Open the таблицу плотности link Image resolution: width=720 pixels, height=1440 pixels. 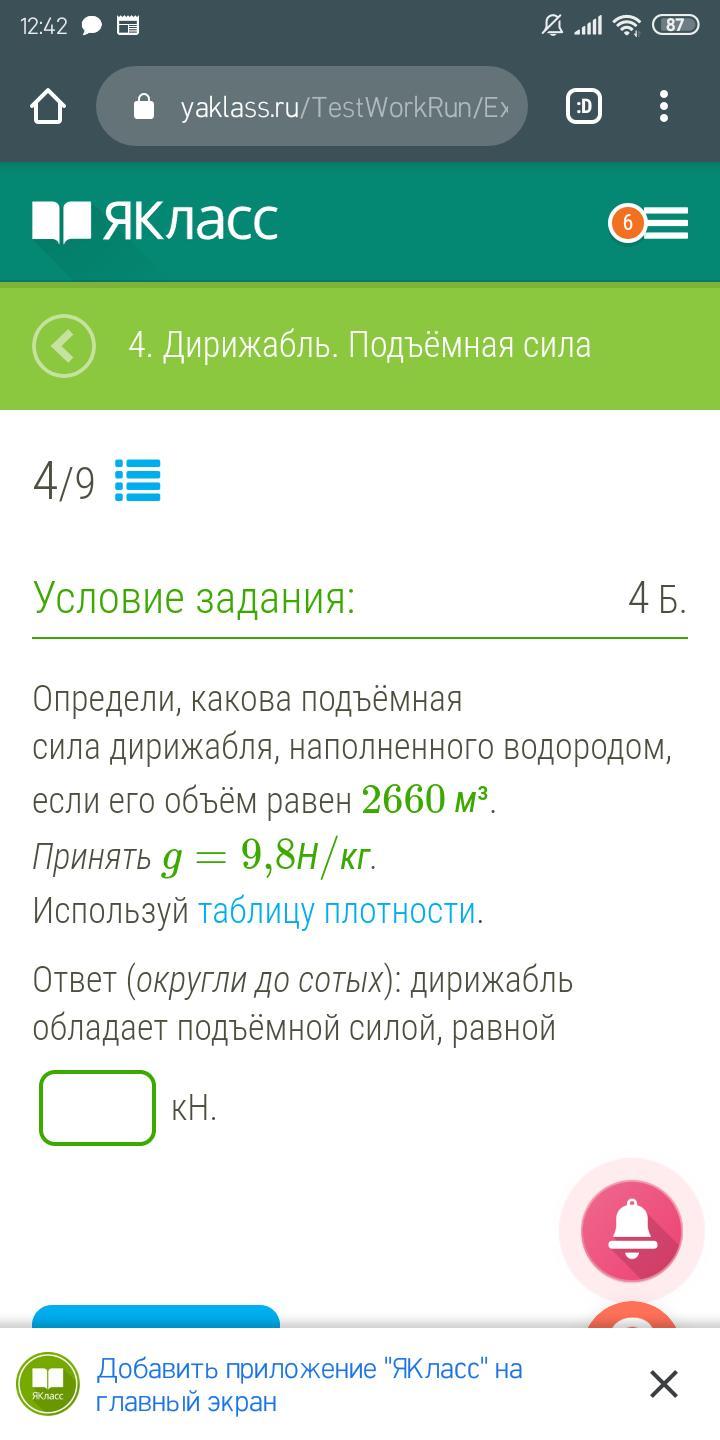[336, 911]
